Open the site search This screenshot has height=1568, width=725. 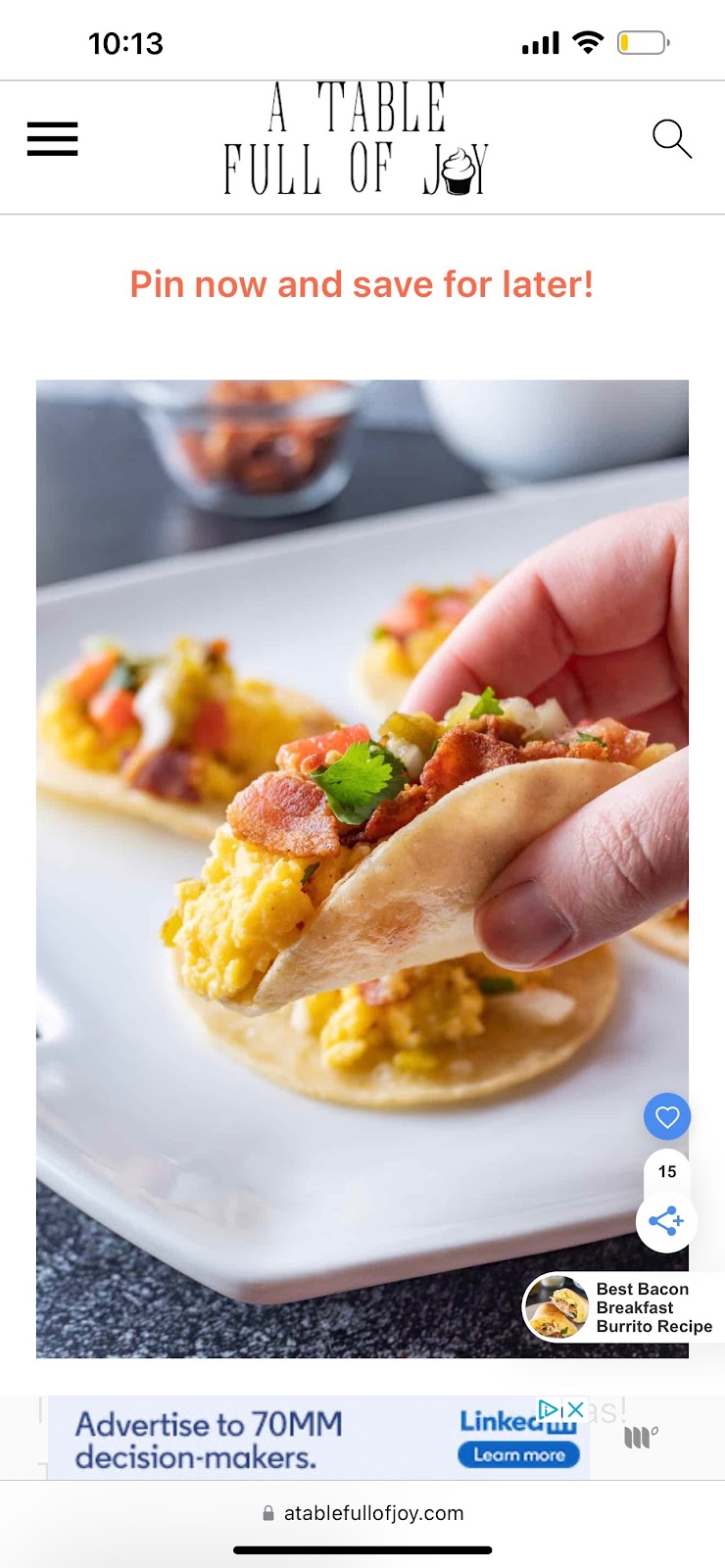pos(671,139)
